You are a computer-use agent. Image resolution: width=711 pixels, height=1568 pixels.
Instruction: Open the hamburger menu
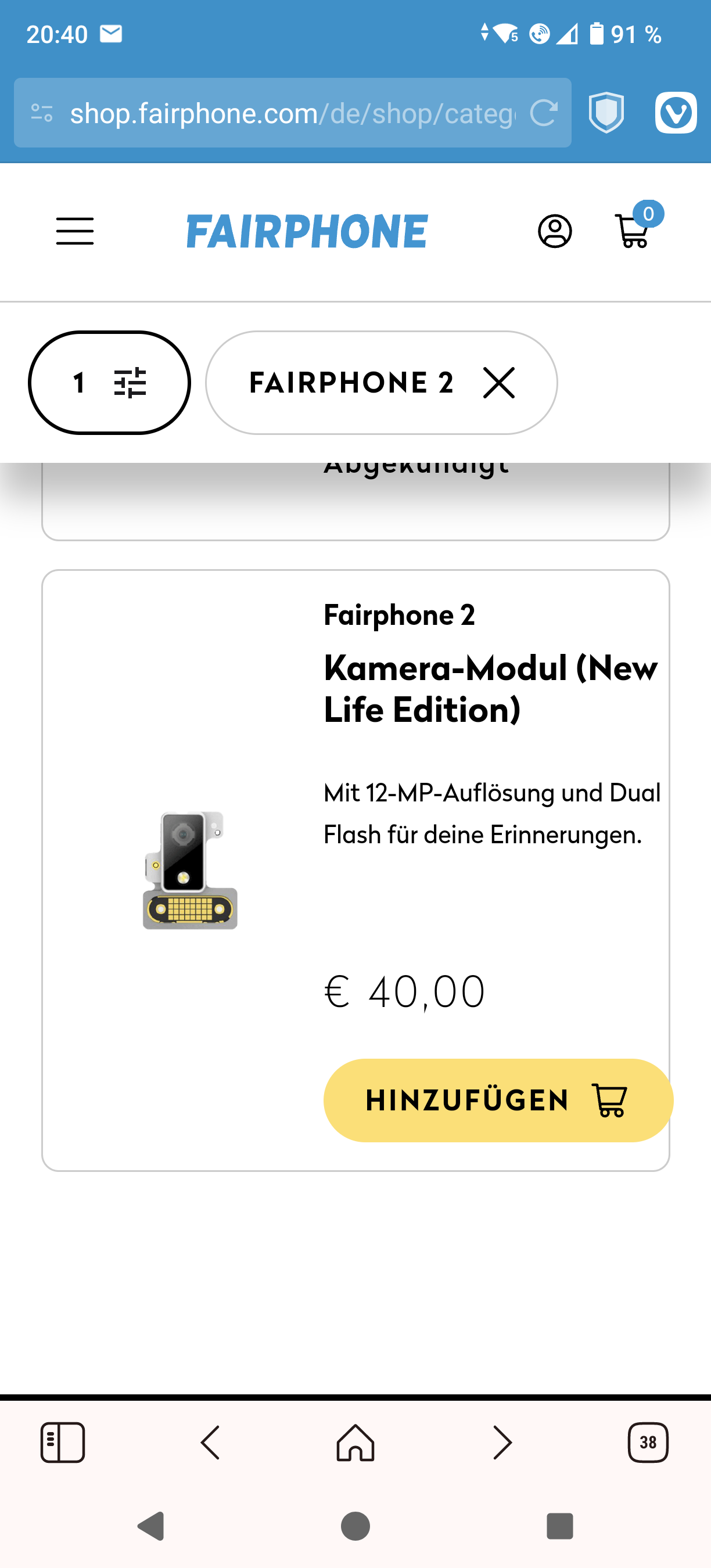pos(75,231)
